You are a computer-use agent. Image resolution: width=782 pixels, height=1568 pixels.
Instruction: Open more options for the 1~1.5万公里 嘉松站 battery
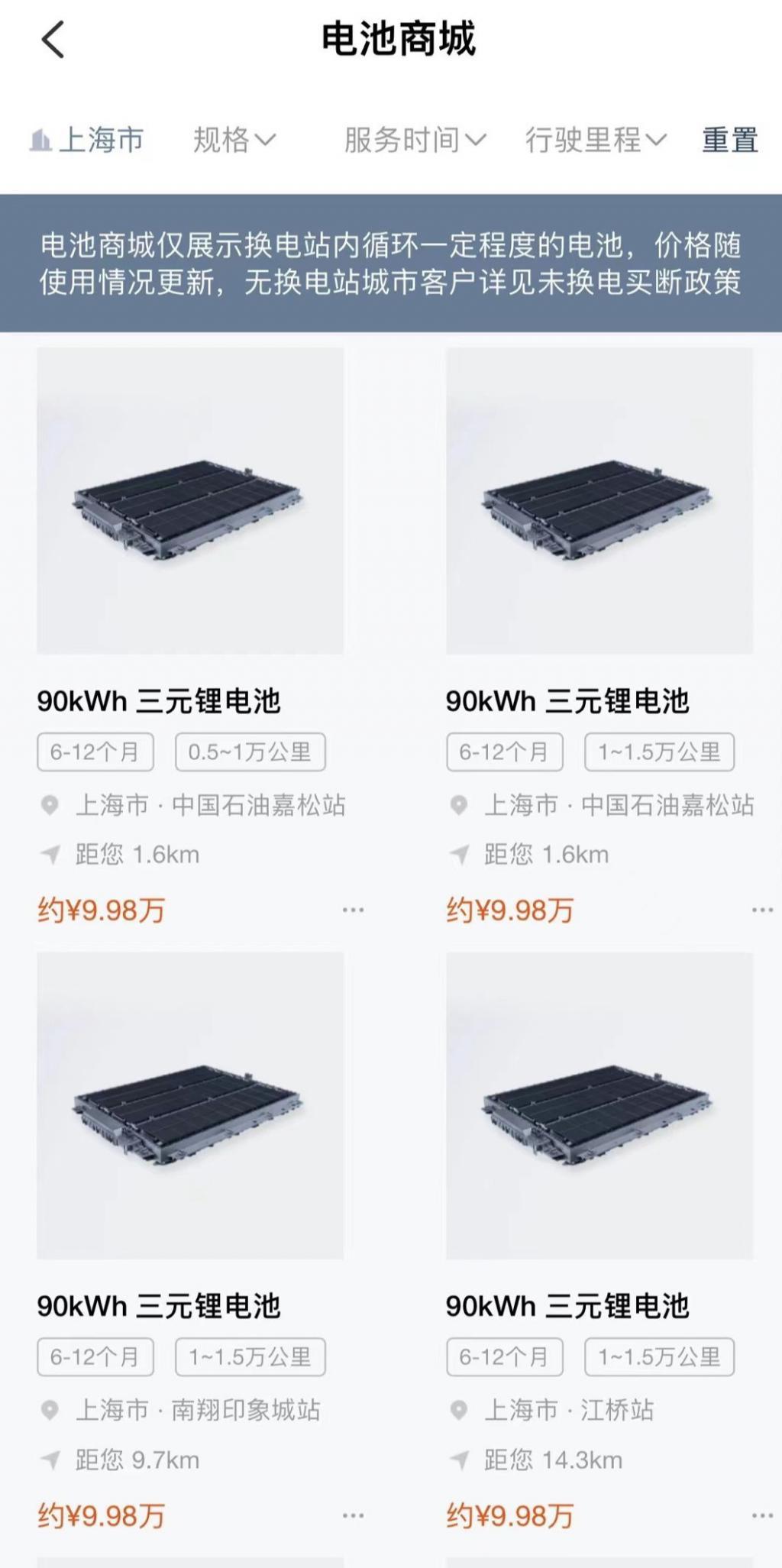coord(761,910)
